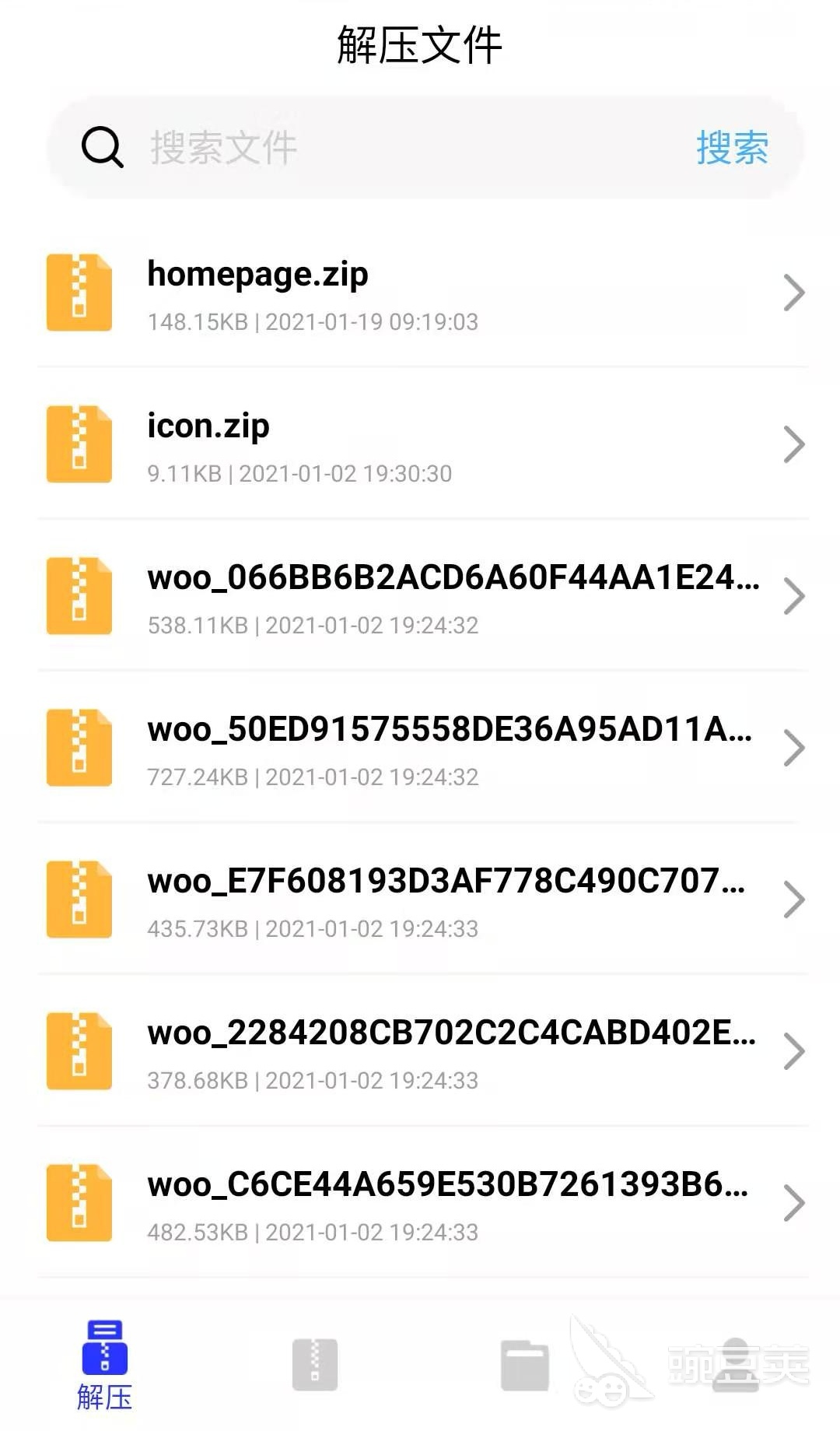Tap the blue 搜索 button

coord(731,147)
